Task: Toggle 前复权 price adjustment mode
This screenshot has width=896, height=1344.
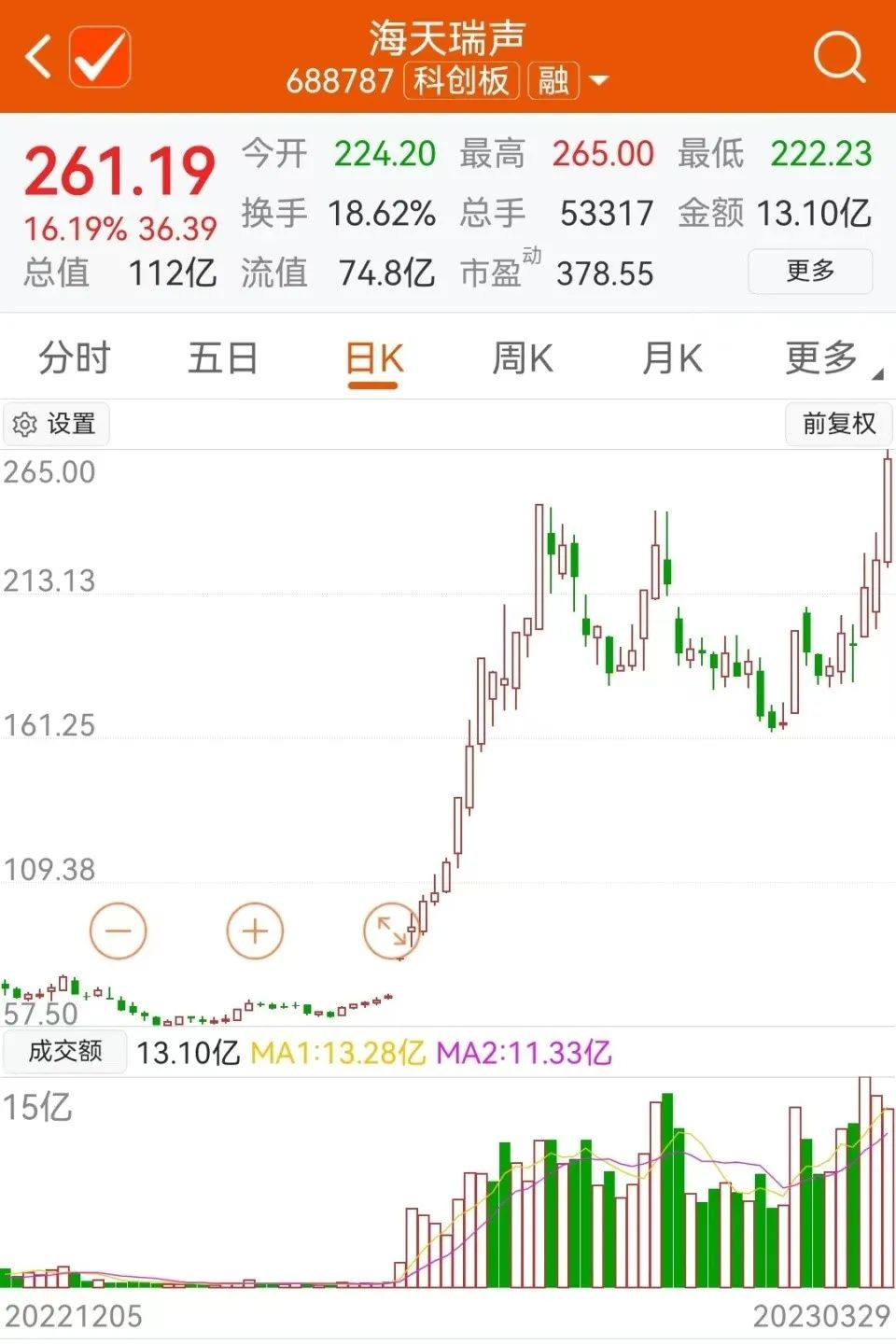Action: coord(837,424)
